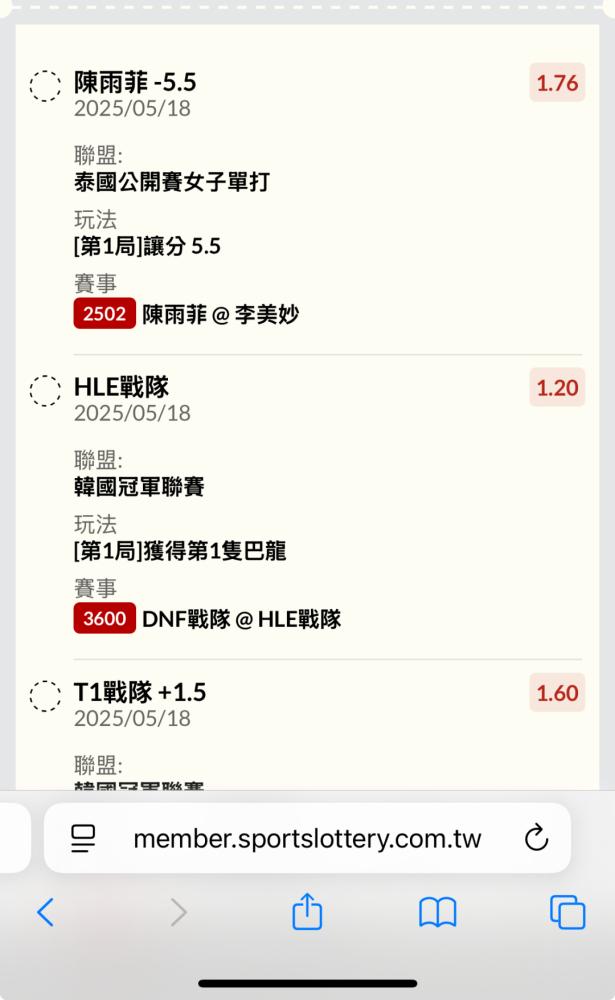Edit the member.sportslottery.com.tw address

[307, 838]
